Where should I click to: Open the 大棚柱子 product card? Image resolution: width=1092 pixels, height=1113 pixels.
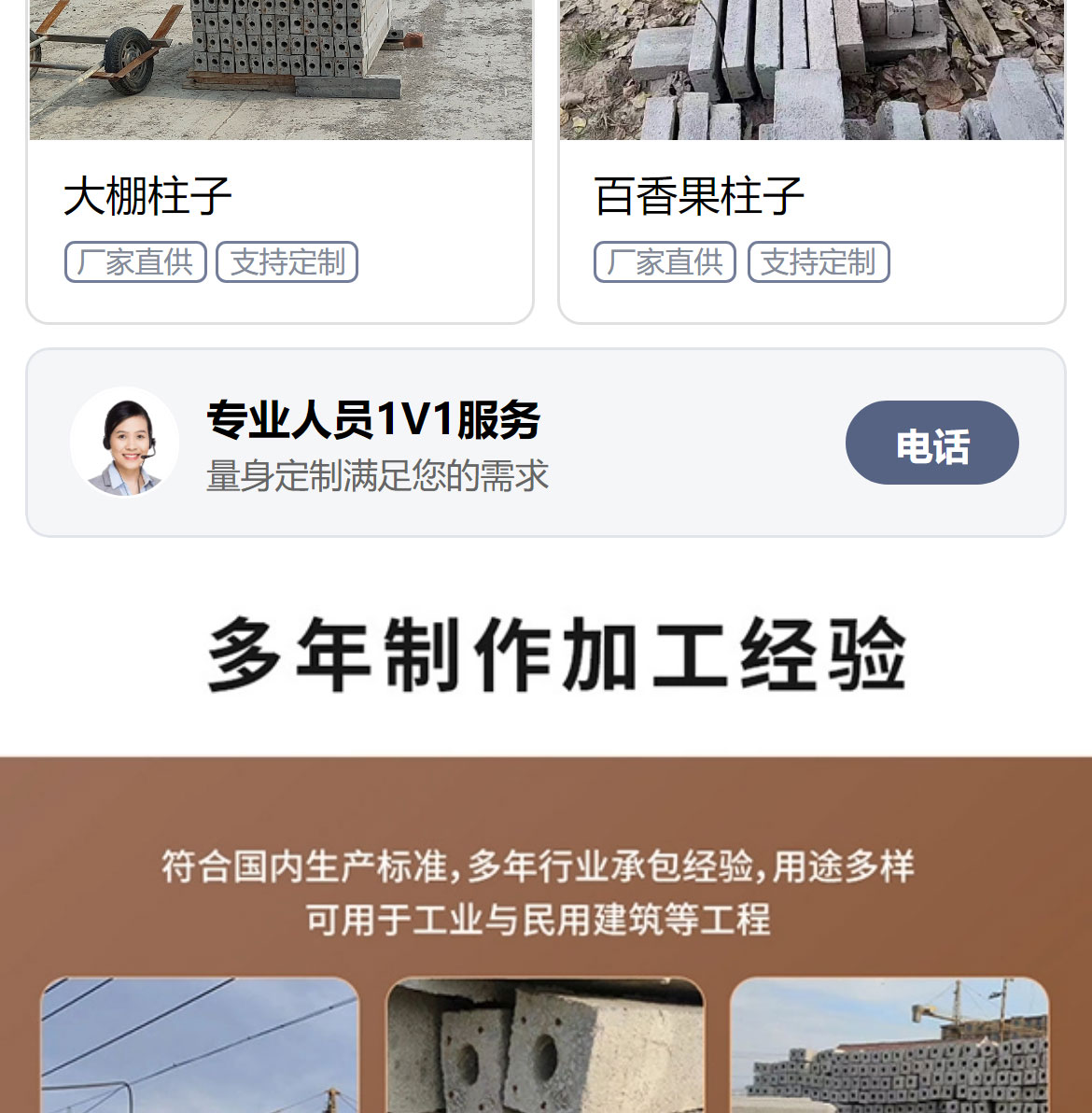(279, 196)
